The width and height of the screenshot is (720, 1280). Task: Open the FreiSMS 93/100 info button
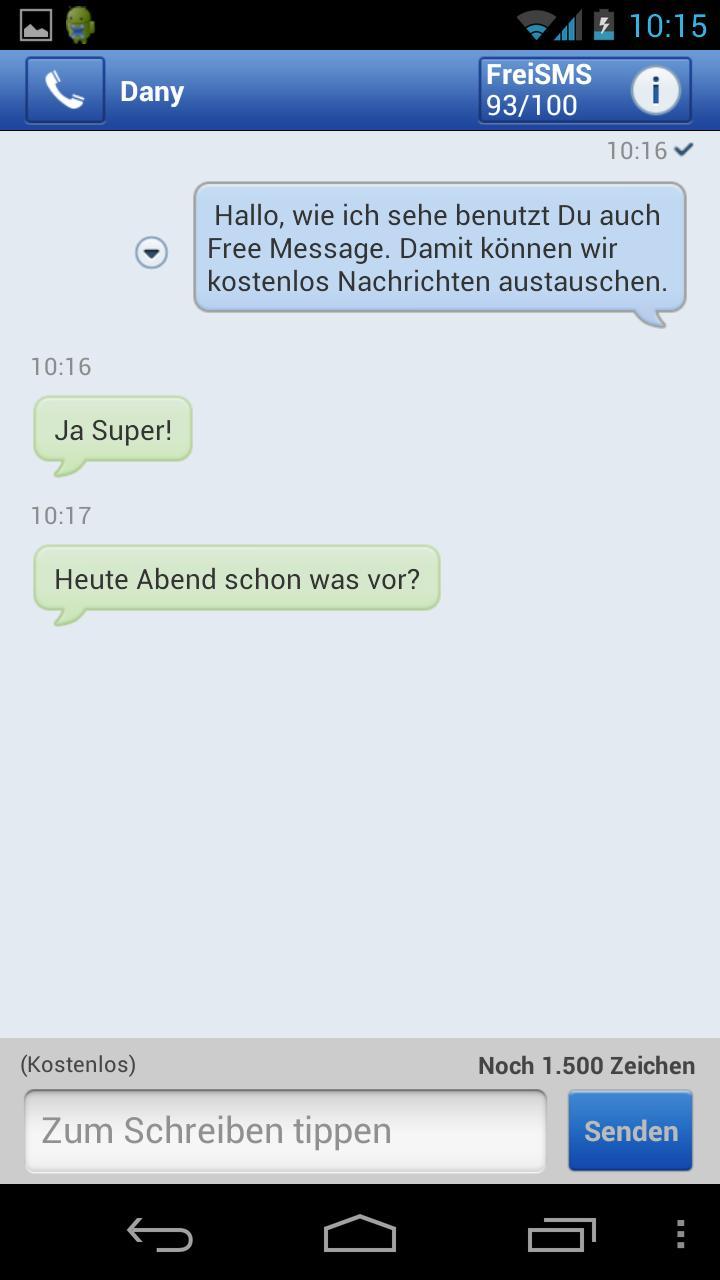(585, 91)
